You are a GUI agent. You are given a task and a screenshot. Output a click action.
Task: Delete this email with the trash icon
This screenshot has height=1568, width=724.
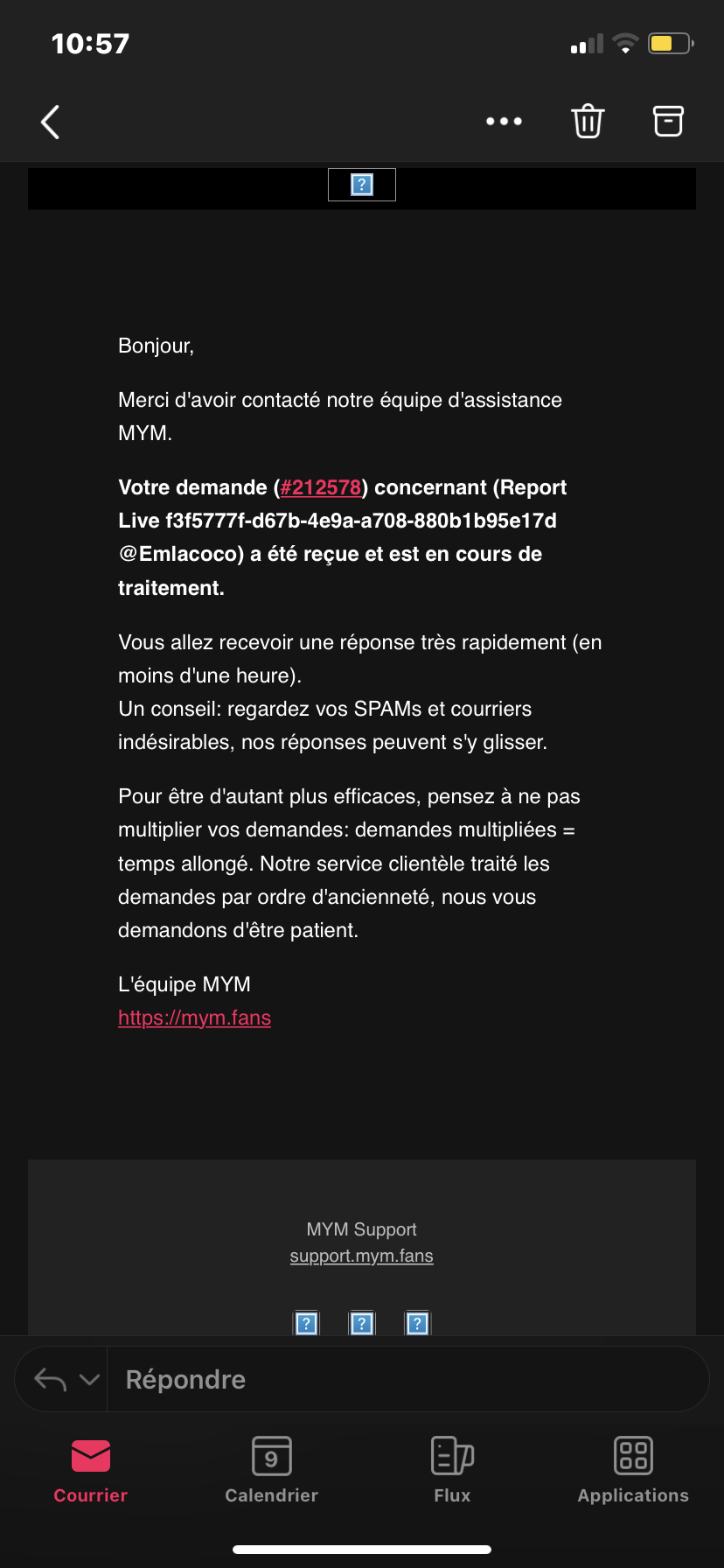[588, 122]
